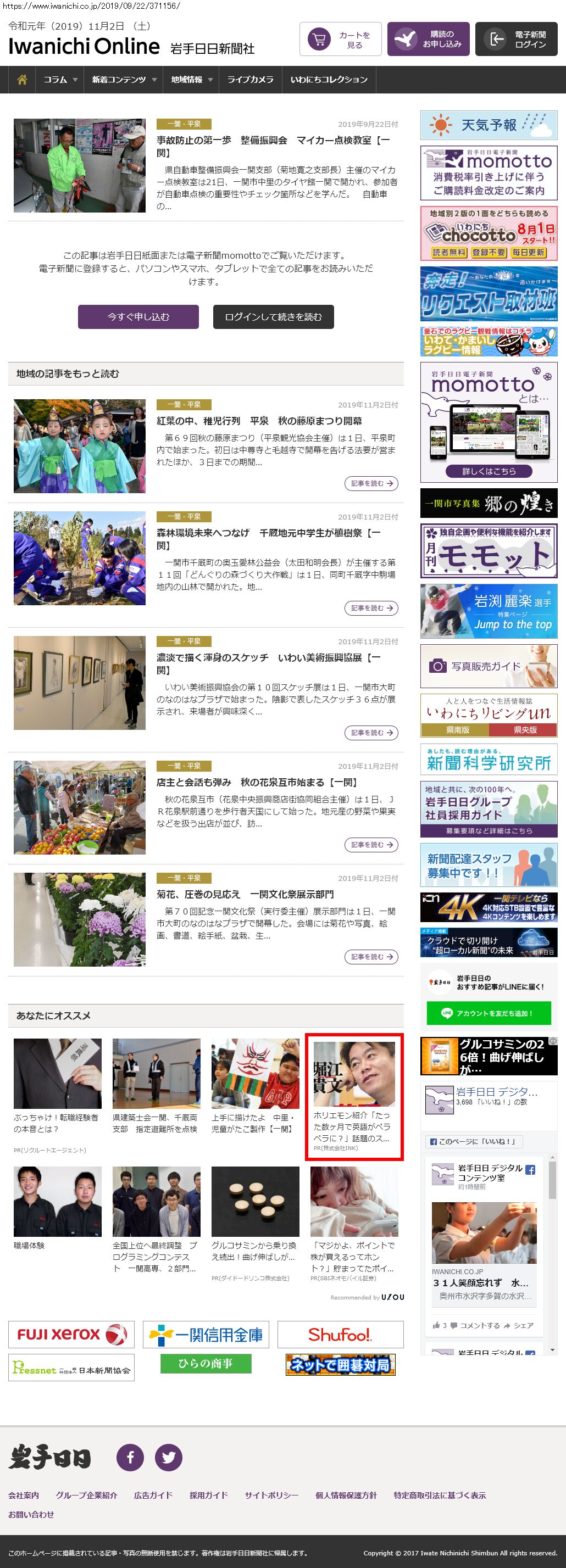The height and width of the screenshot is (1568, 566).
Task: Expand the 新着コンテンツ menu
Action: pyautogui.click(x=124, y=80)
